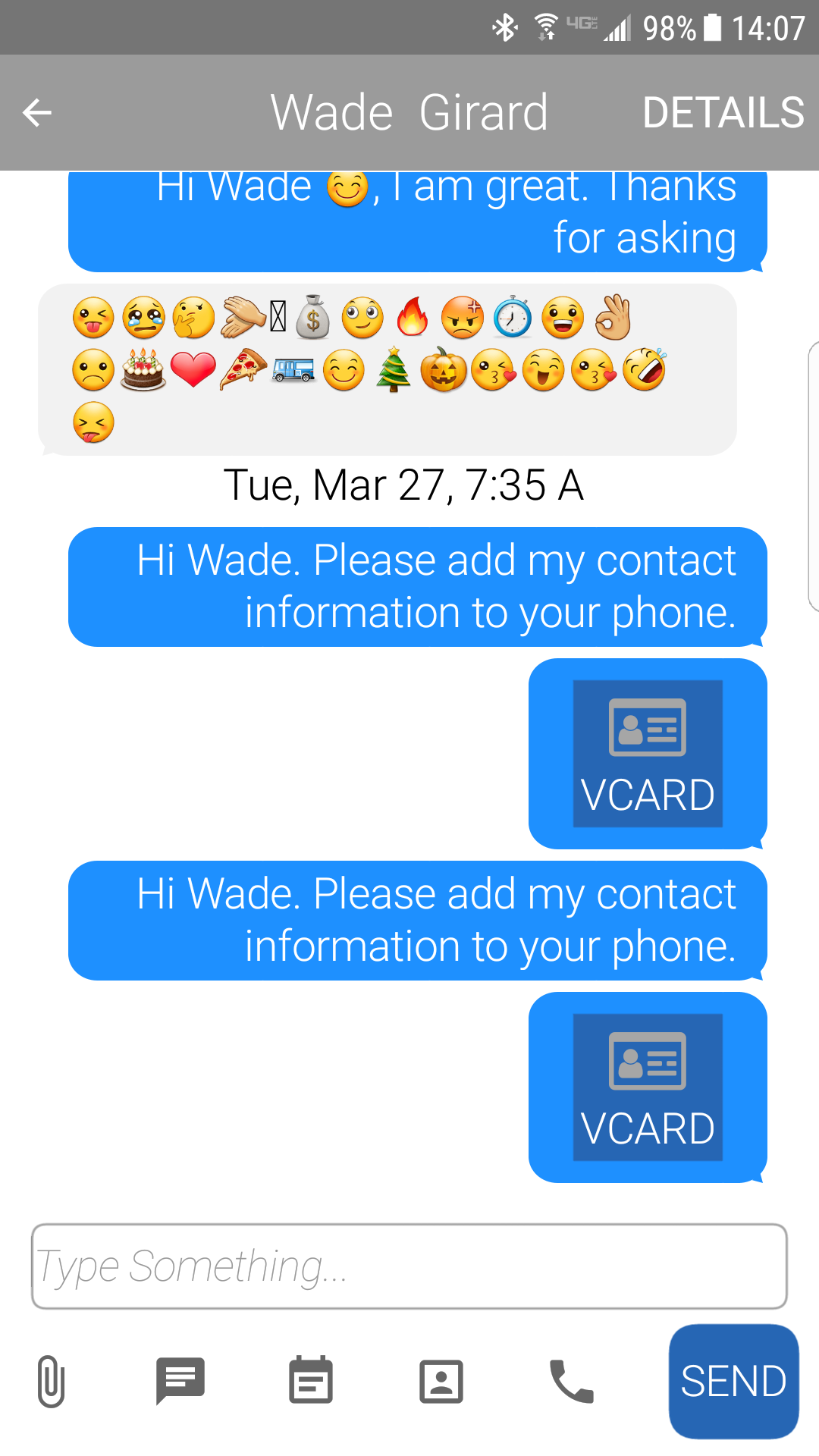This screenshot has height=1456, width=819.
Task: Open the first VCARD attachment
Action: click(x=648, y=751)
